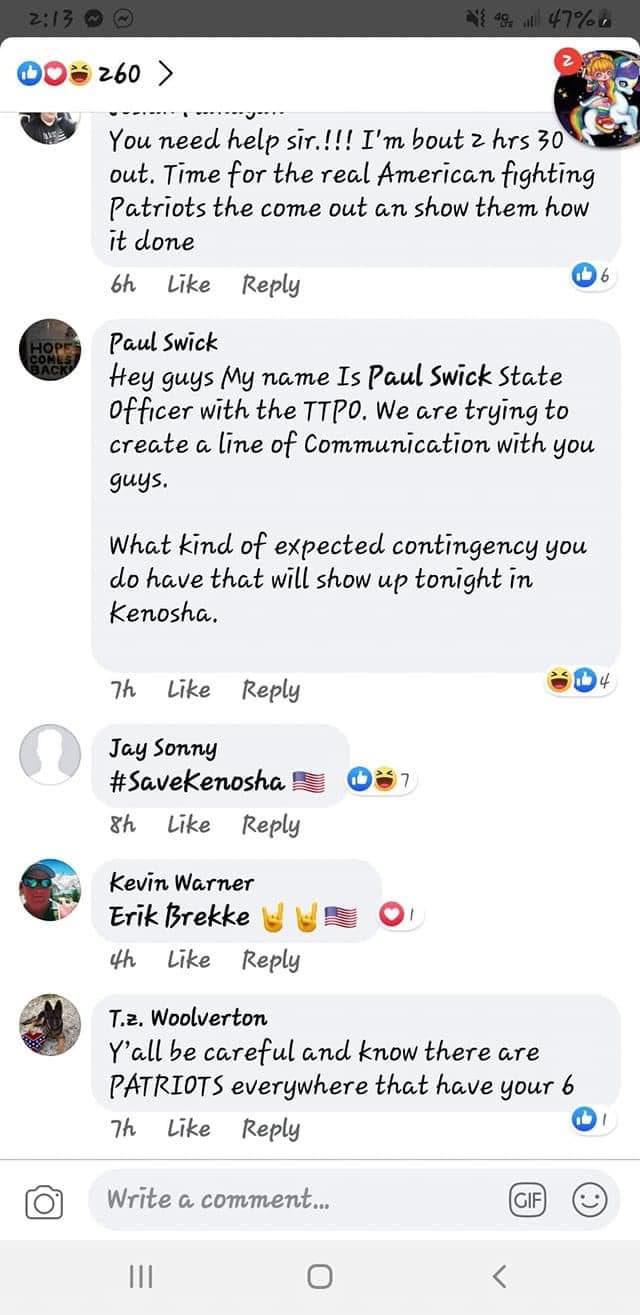Open Paul Swick's profile from his name
The width and height of the screenshot is (640, 1315).
pos(162,342)
